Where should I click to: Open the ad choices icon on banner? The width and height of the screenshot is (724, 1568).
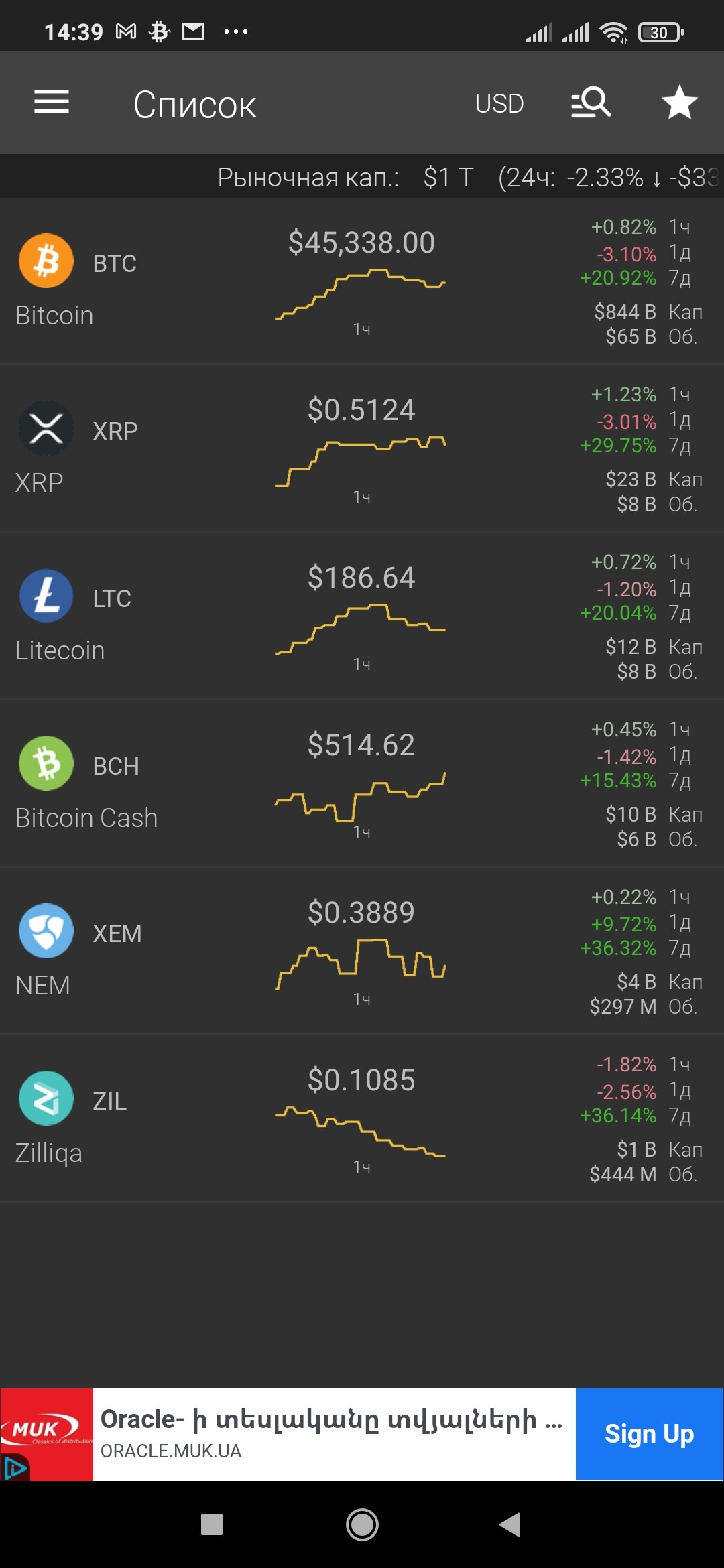click(15, 1469)
